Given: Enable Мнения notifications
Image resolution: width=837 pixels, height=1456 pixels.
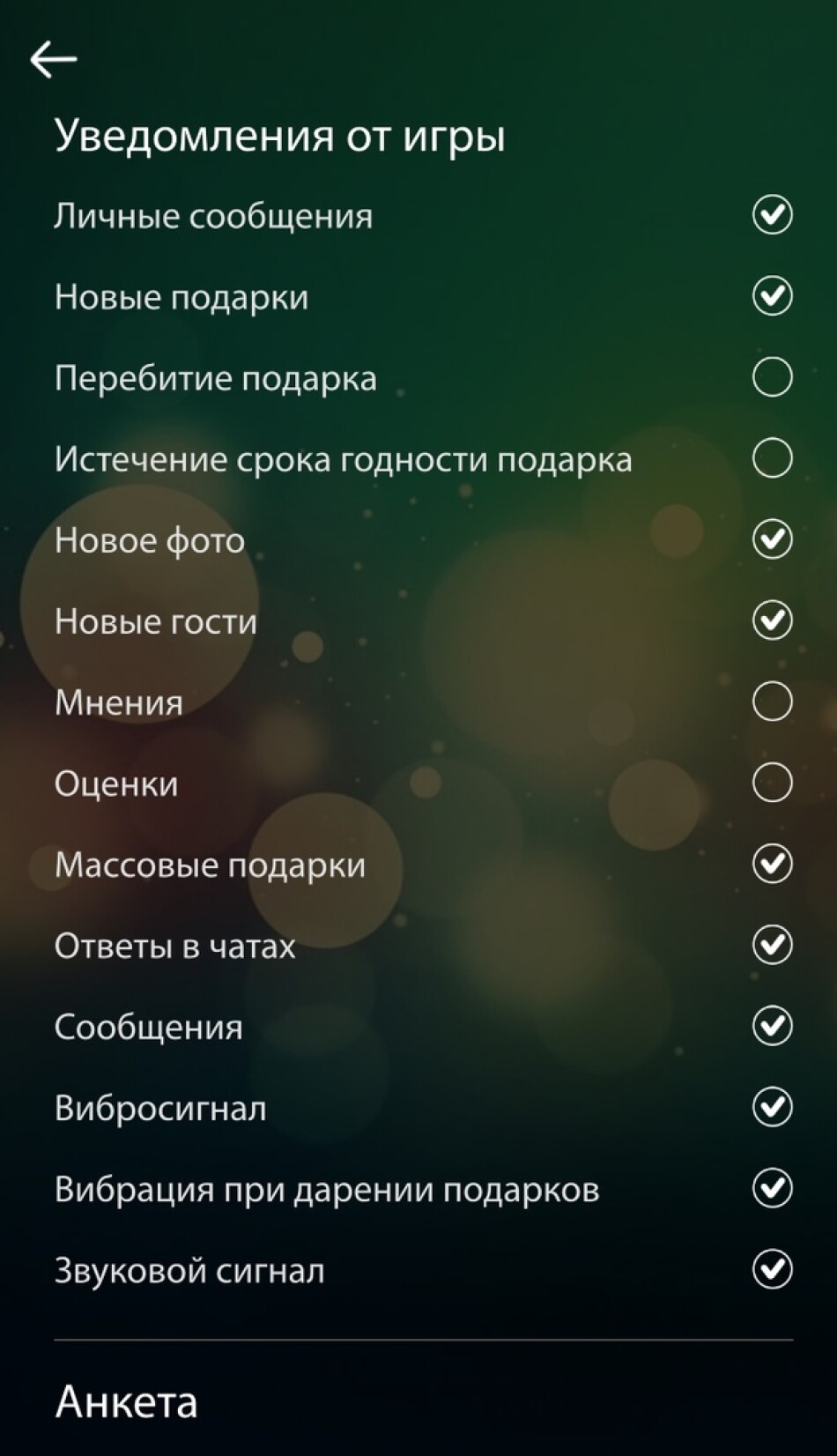Looking at the screenshot, I should click(x=772, y=702).
